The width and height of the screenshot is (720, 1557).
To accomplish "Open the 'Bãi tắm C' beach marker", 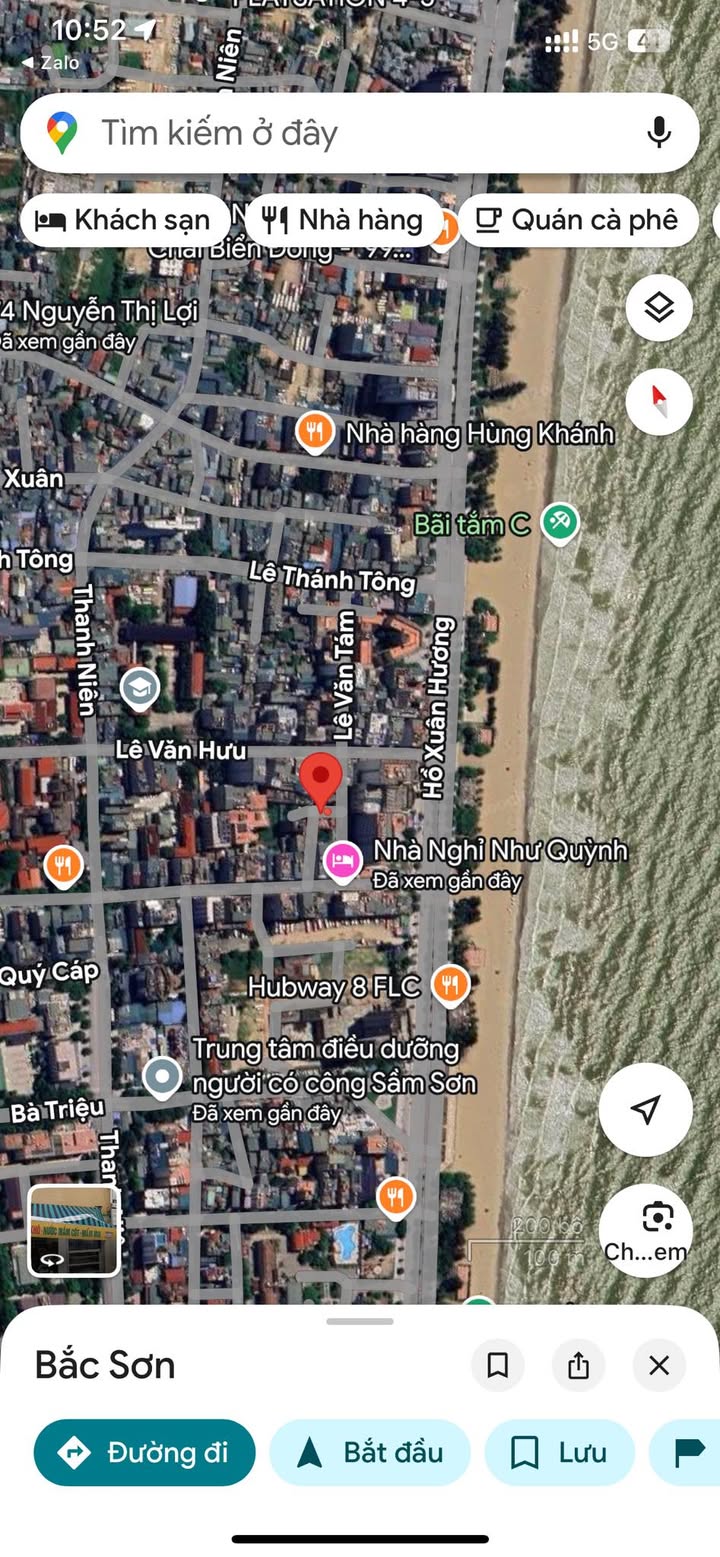I will [x=559, y=521].
